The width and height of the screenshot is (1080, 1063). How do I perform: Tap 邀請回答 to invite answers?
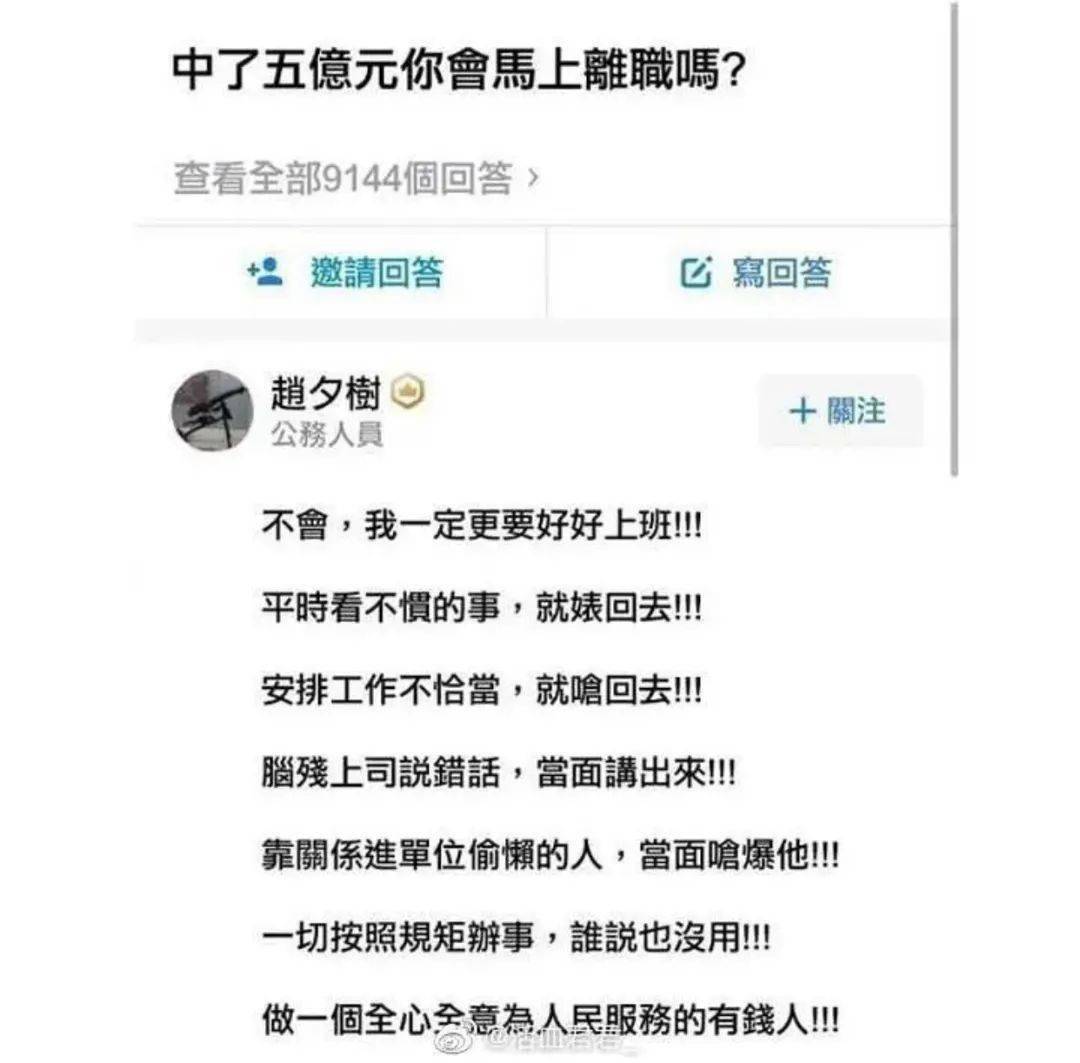(345, 272)
